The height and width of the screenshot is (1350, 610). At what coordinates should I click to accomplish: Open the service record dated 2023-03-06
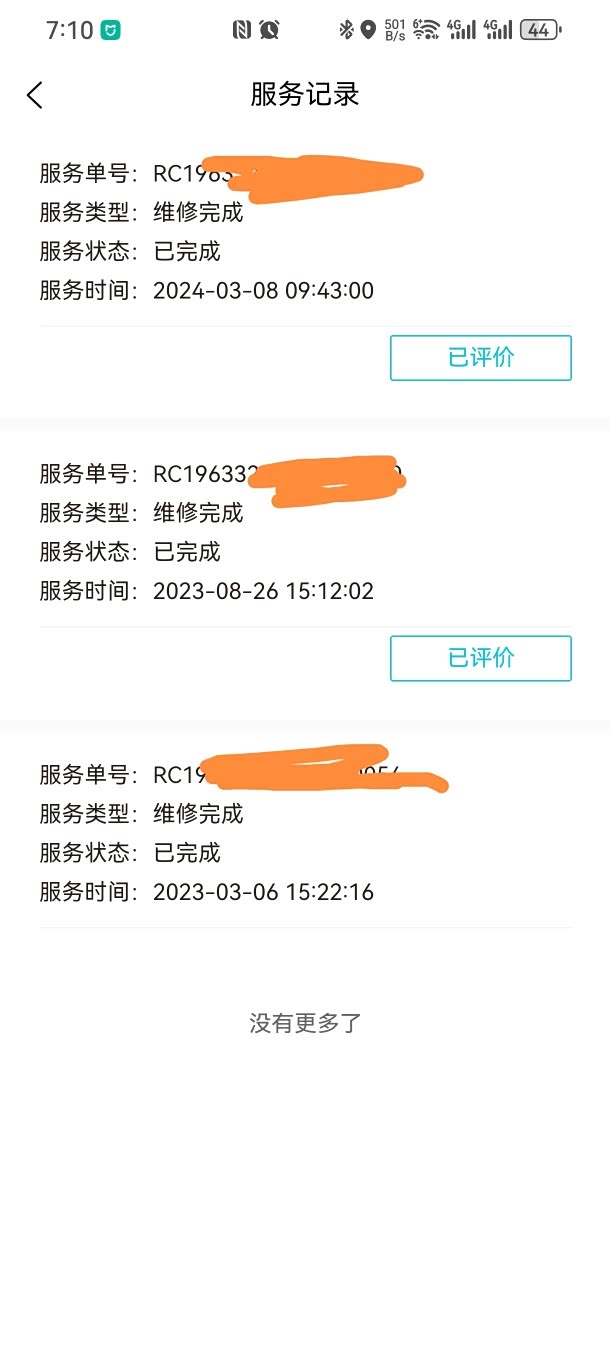pyautogui.click(x=305, y=832)
